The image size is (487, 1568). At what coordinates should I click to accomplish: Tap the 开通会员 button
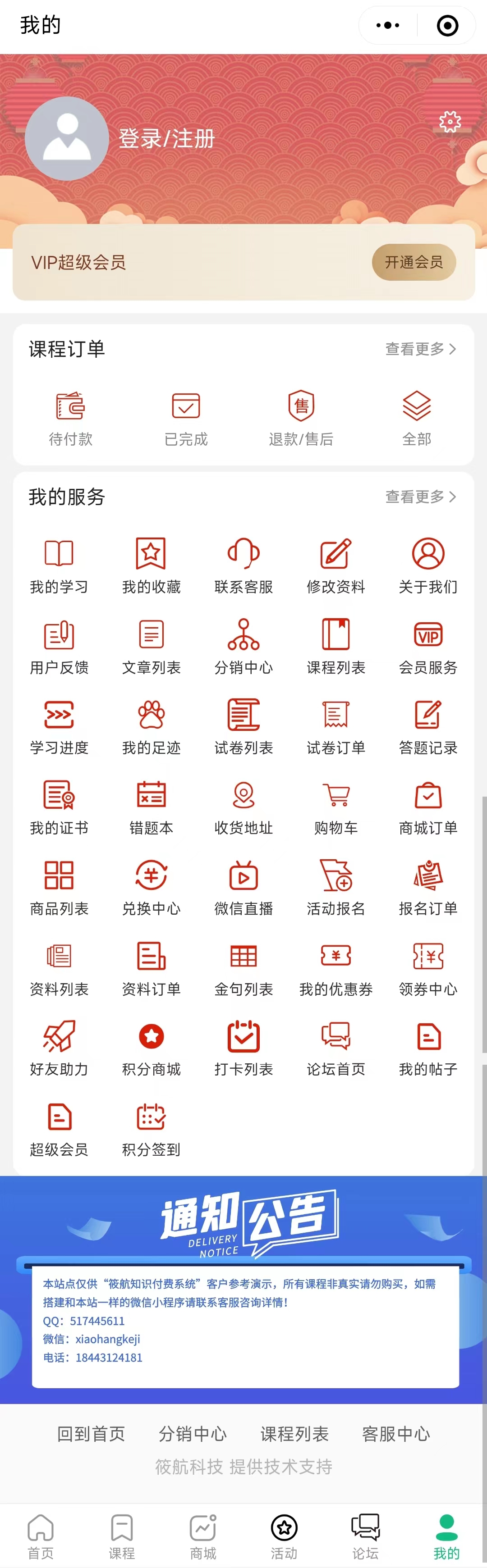413,262
